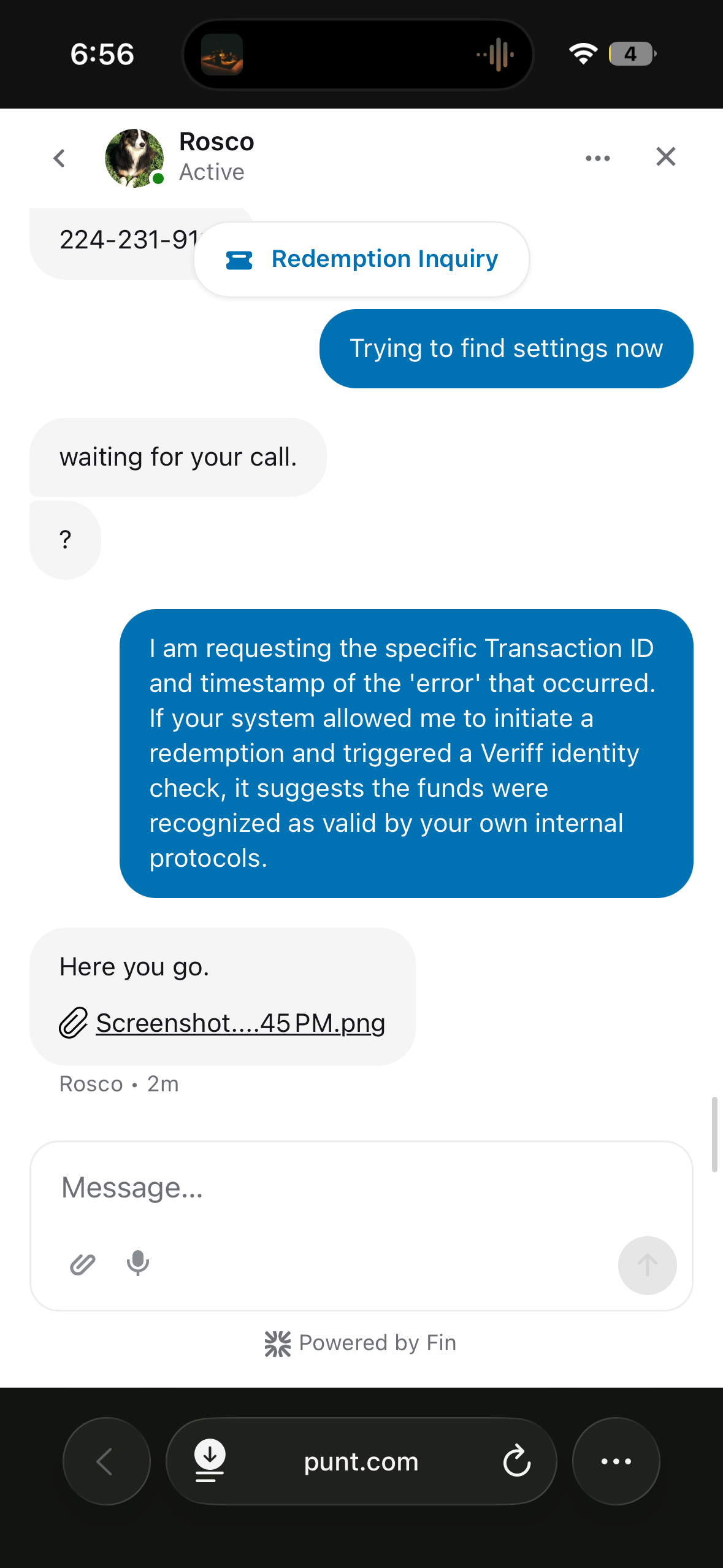Open the Redemption Inquiry chip
Viewport: 723px width, 1568px height.
coord(362,259)
